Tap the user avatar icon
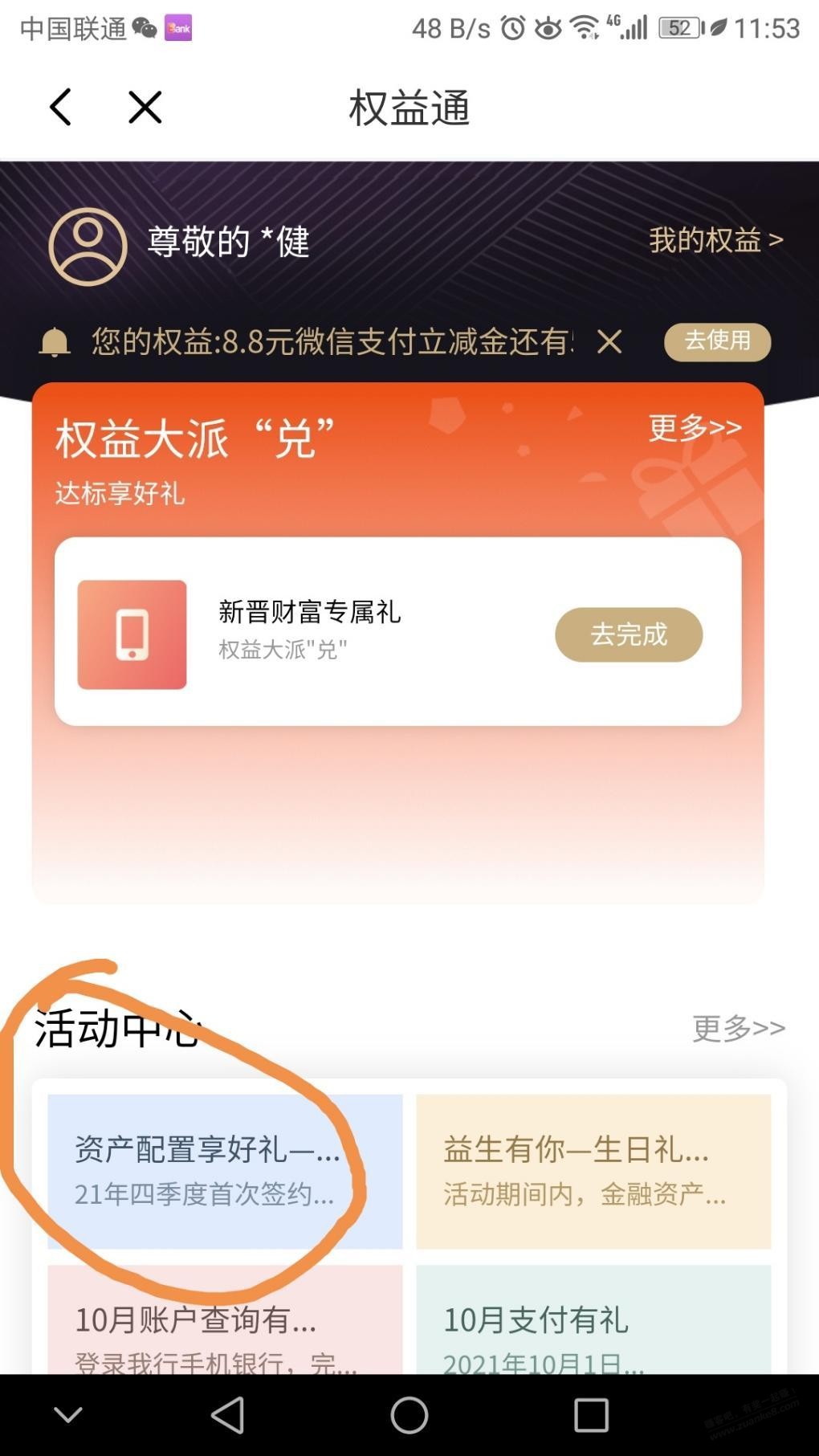Image resolution: width=819 pixels, height=1456 pixels. point(88,247)
